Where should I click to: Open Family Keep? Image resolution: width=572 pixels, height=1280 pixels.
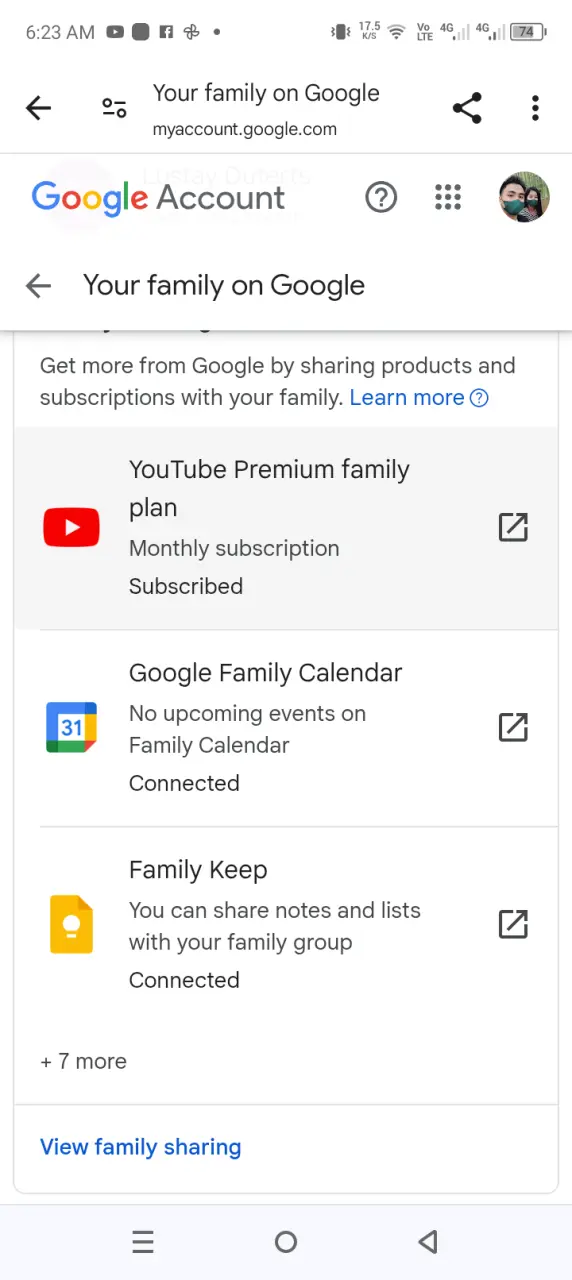point(286,925)
